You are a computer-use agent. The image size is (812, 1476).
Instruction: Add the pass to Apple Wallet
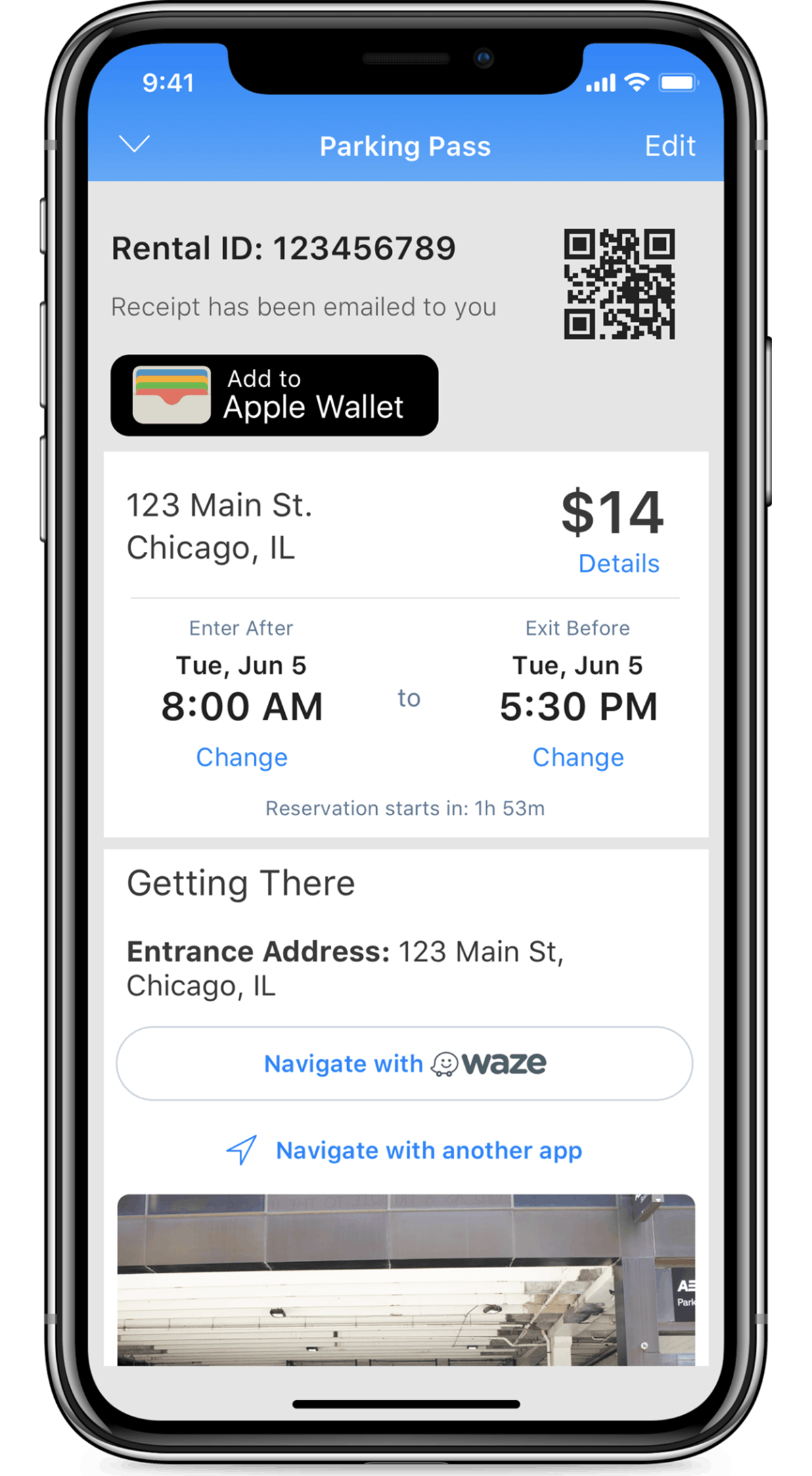[x=274, y=395]
